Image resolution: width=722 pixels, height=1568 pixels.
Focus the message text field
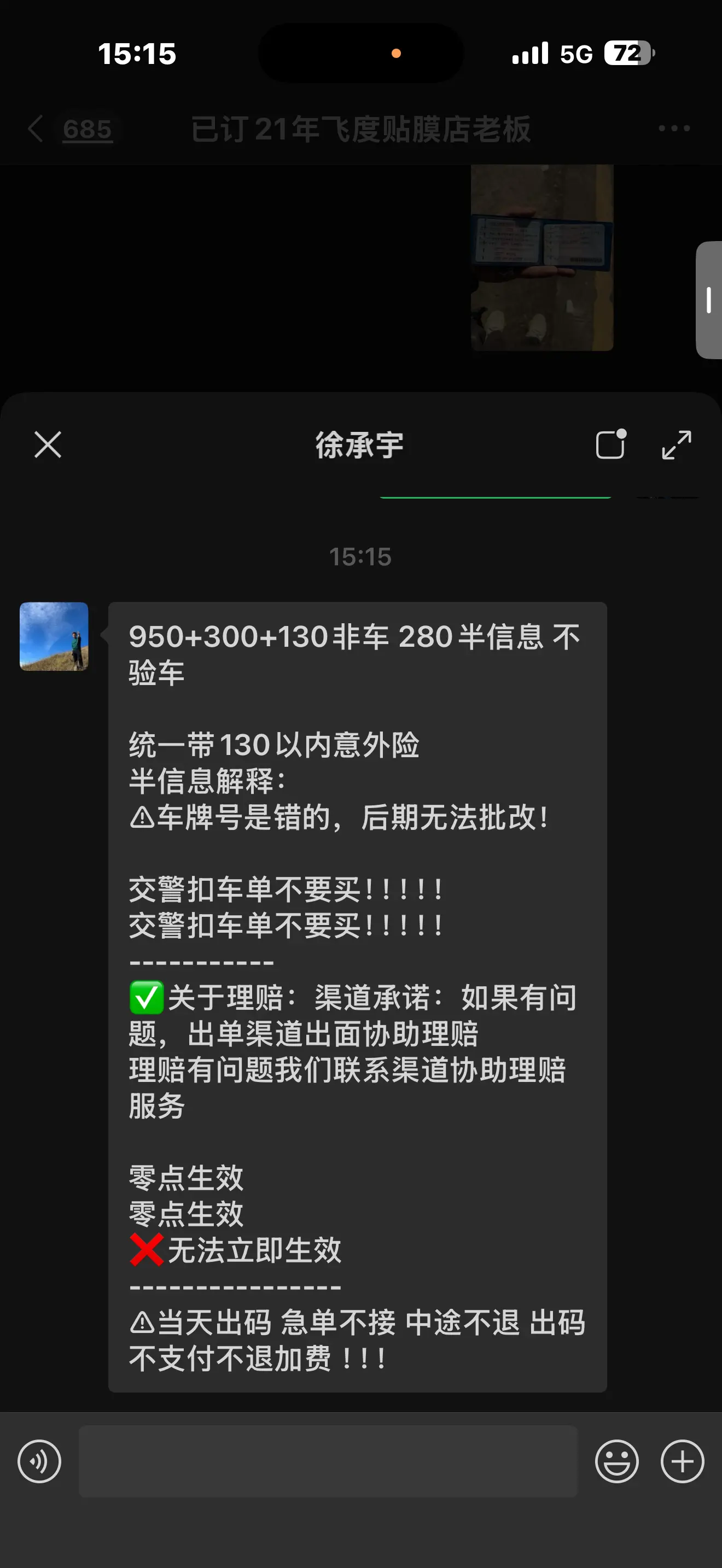click(x=328, y=1461)
